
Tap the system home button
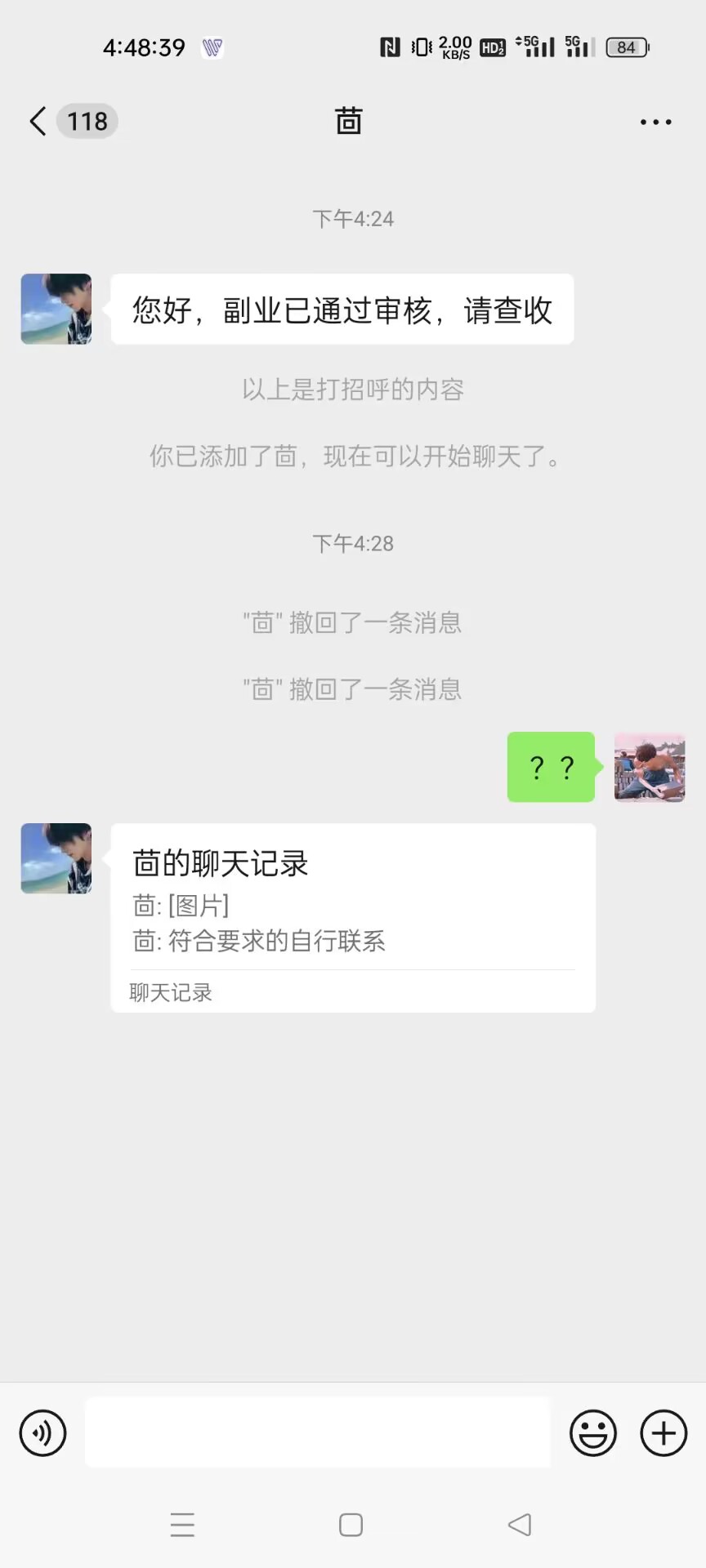coord(351,1525)
